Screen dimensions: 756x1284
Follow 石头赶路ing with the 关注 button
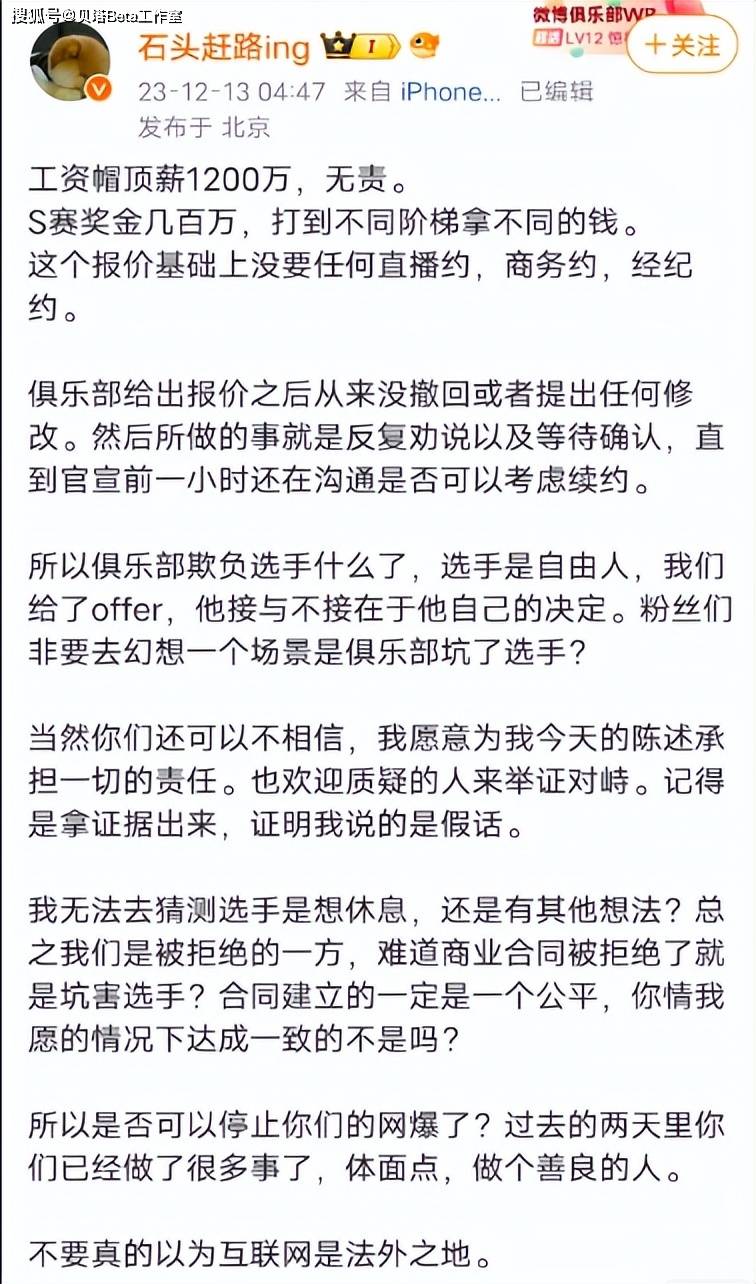pos(684,46)
